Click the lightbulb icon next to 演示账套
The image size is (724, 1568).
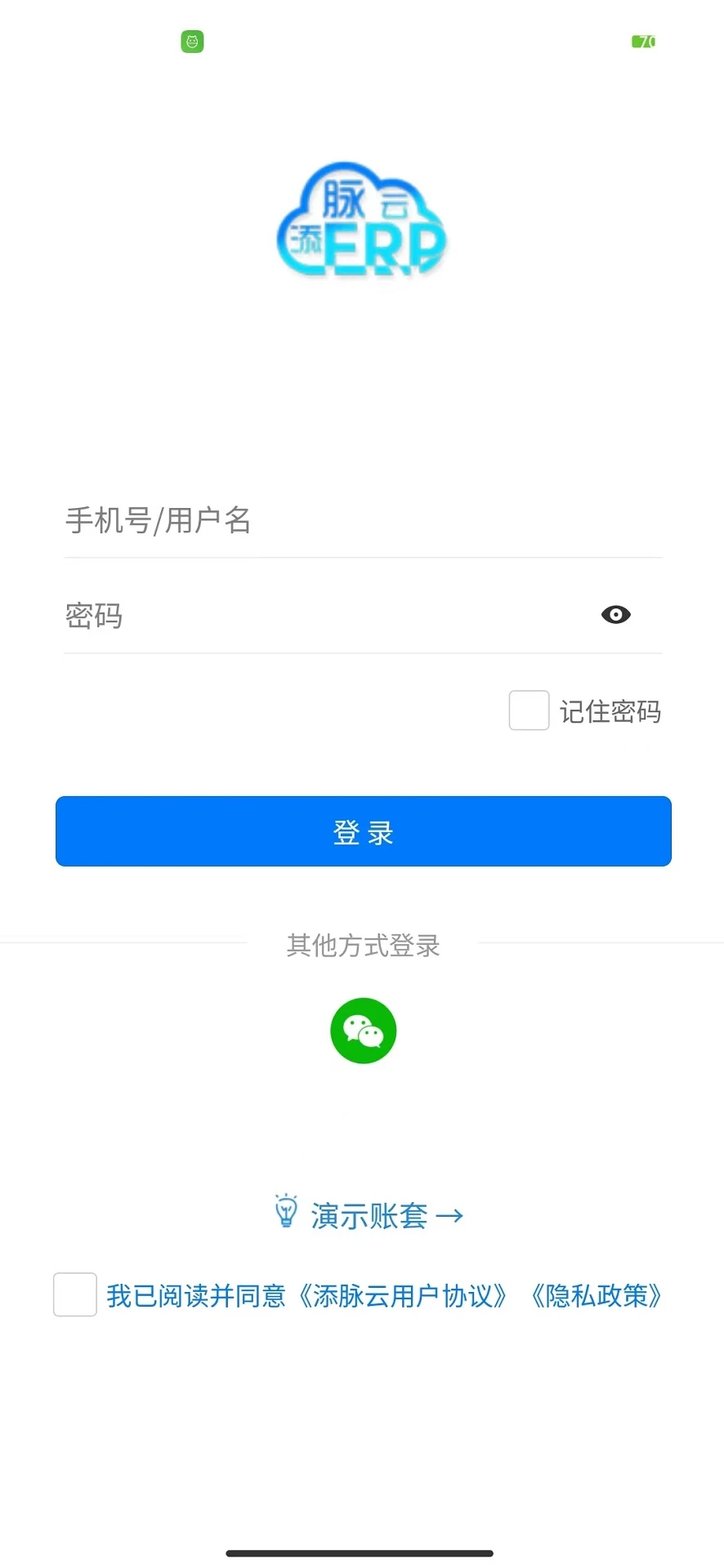click(x=285, y=1214)
